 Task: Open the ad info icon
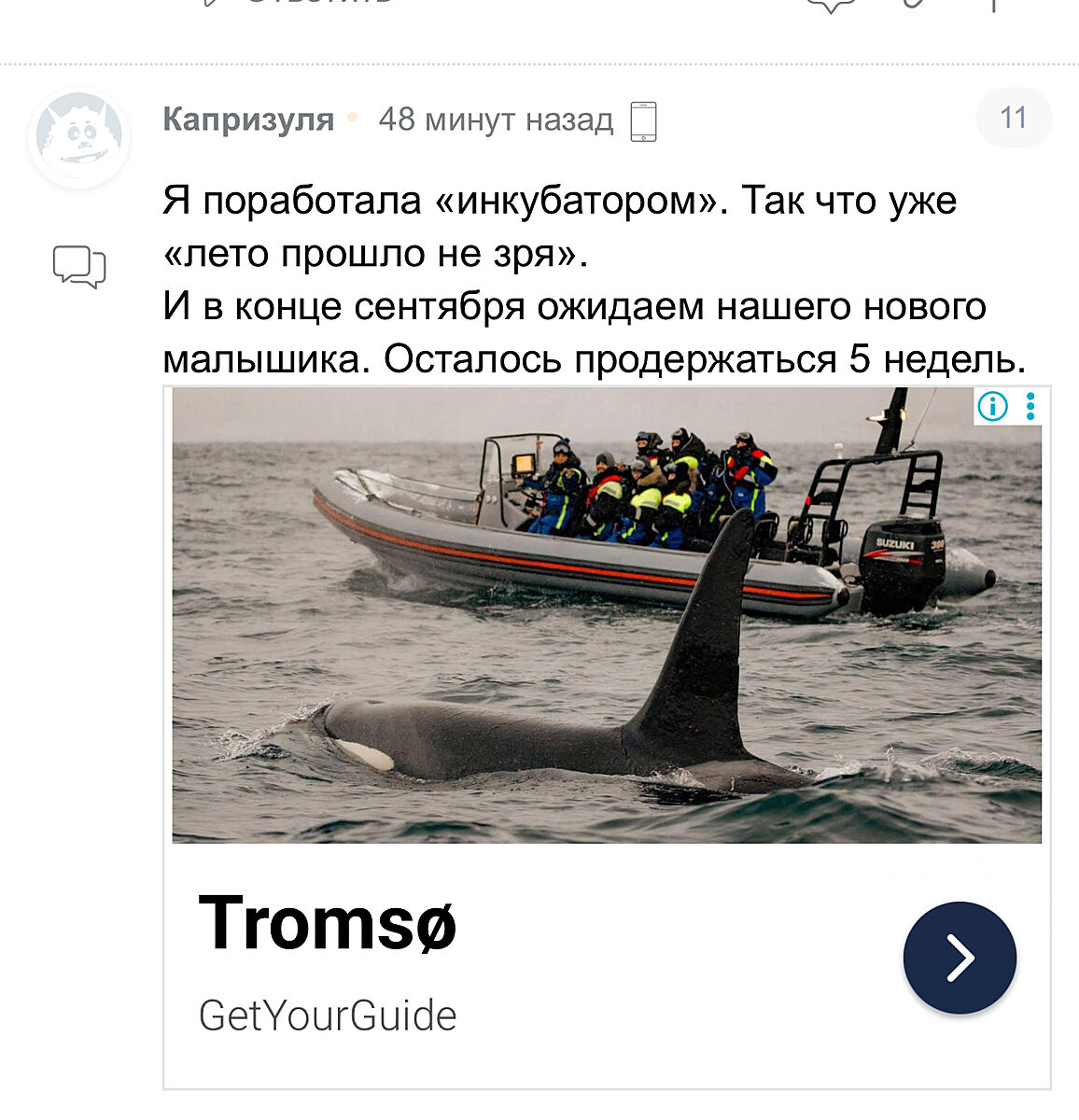[x=992, y=407]
